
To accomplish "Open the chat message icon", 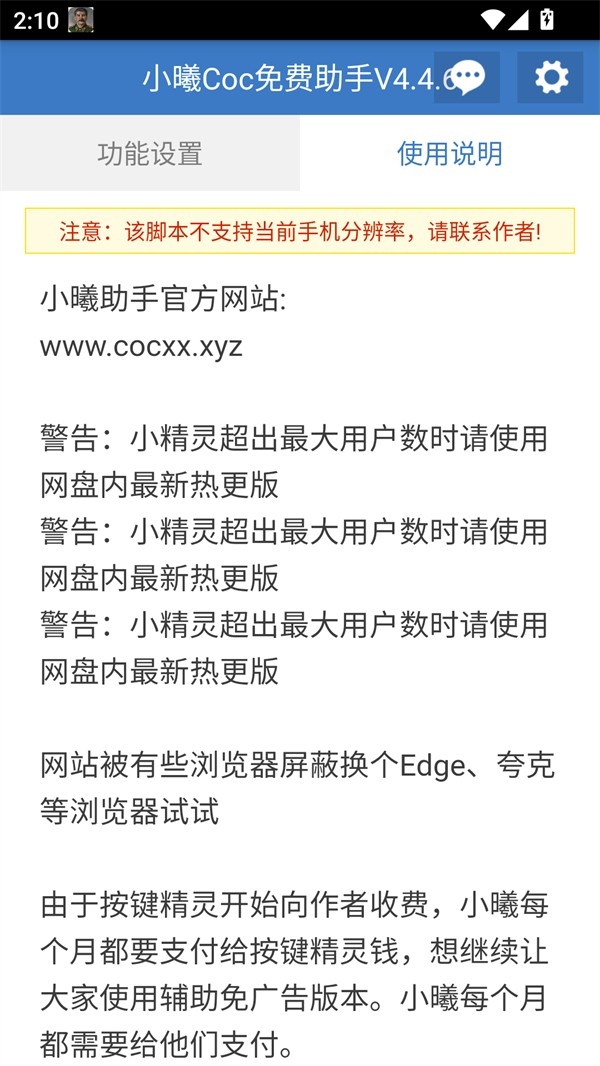I will pyautogui.click(x=467, y=78).
